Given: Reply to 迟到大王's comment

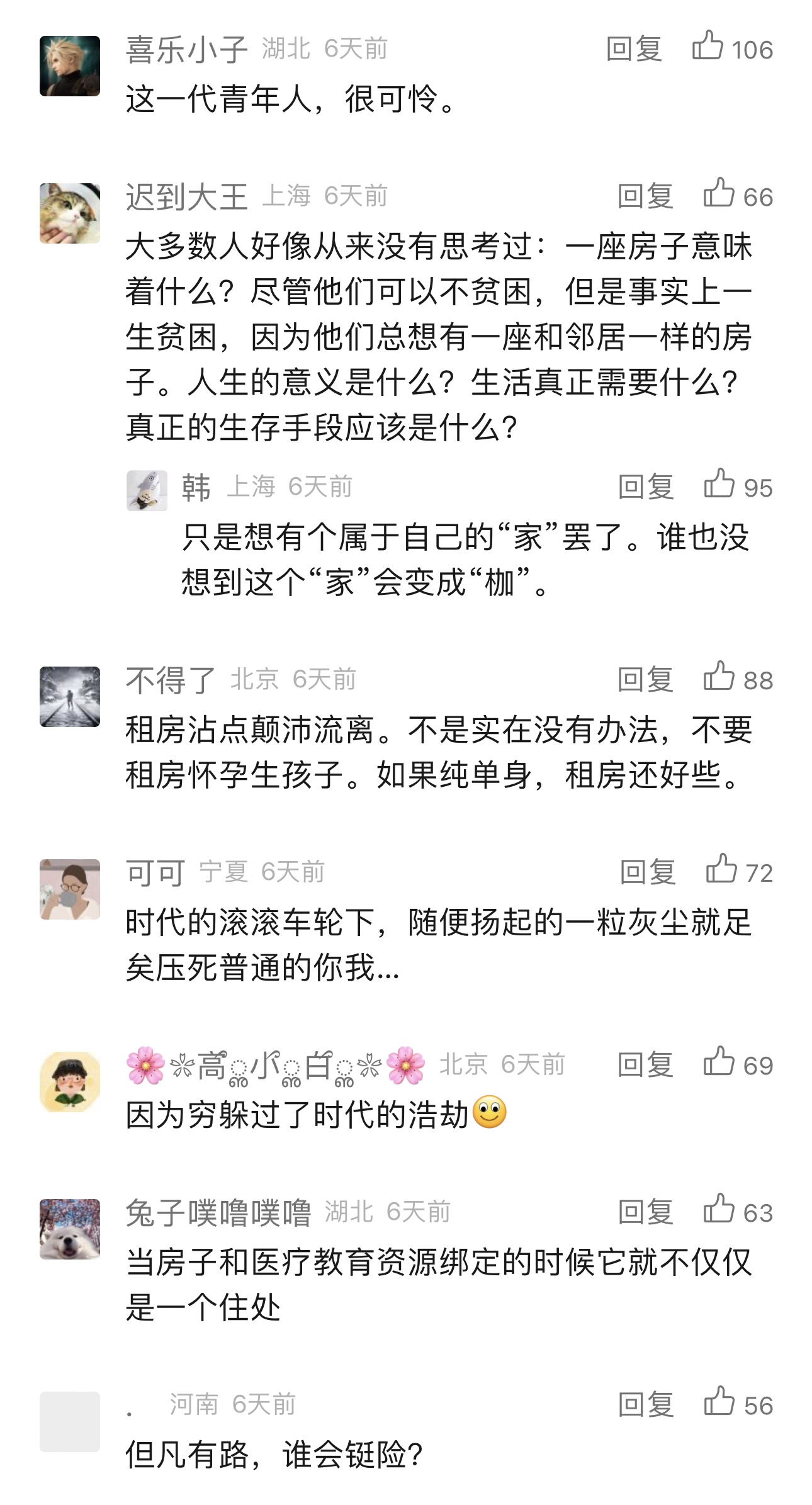Looking at the screenshot, I should click(645, 196).
